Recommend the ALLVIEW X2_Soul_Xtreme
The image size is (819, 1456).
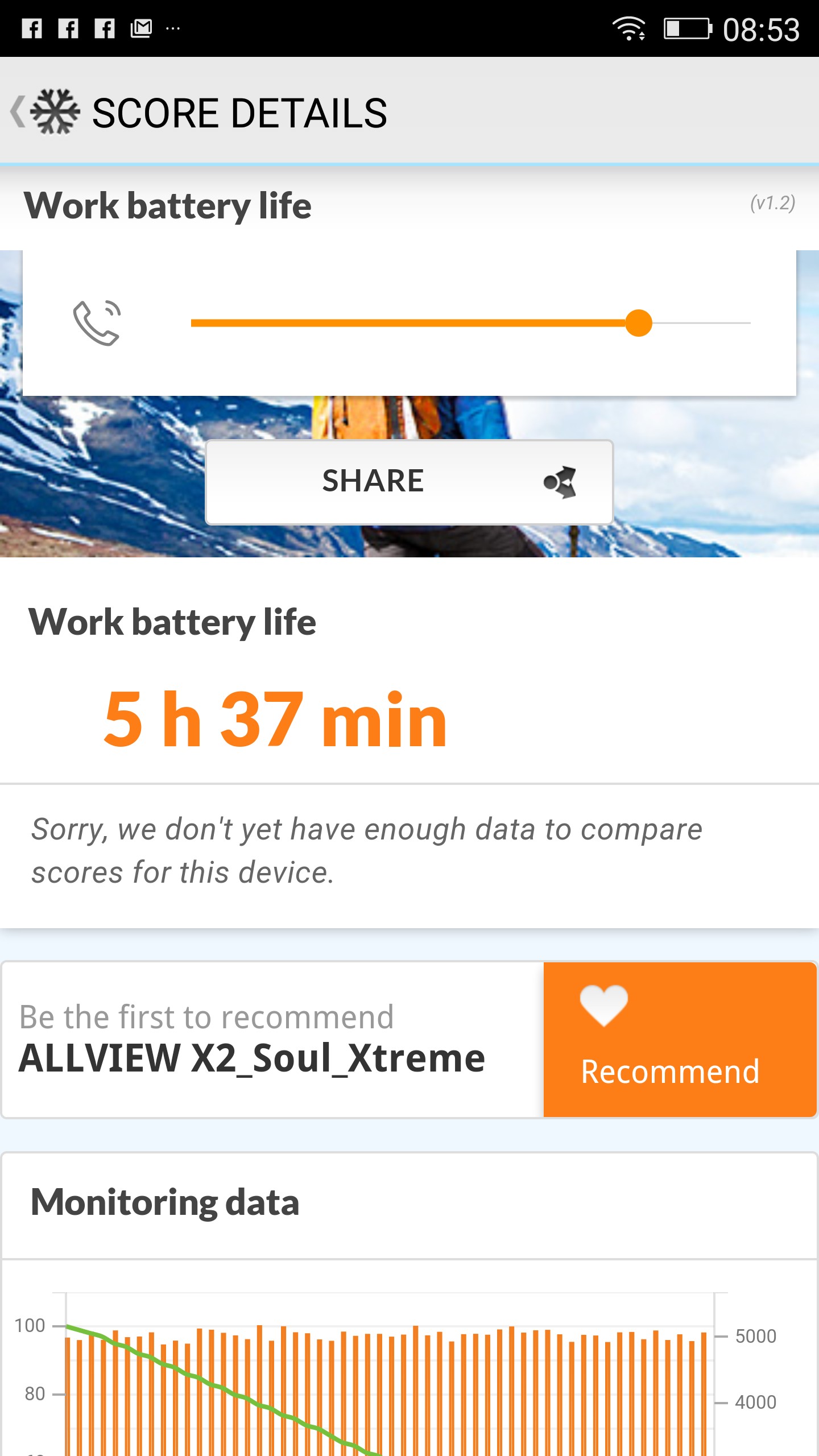click(680, 1040)
